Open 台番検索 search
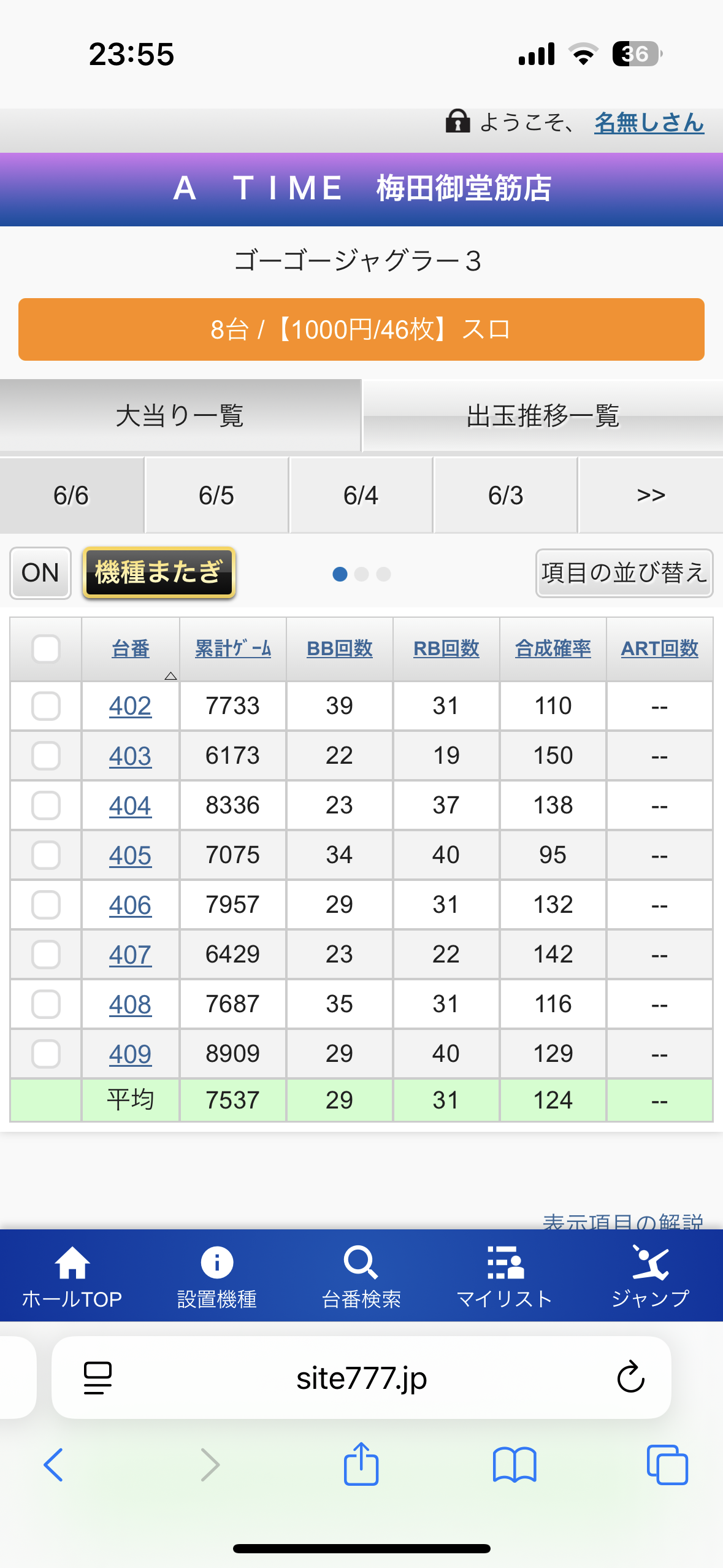The image size is (723, 1568). pos(361,1277)
